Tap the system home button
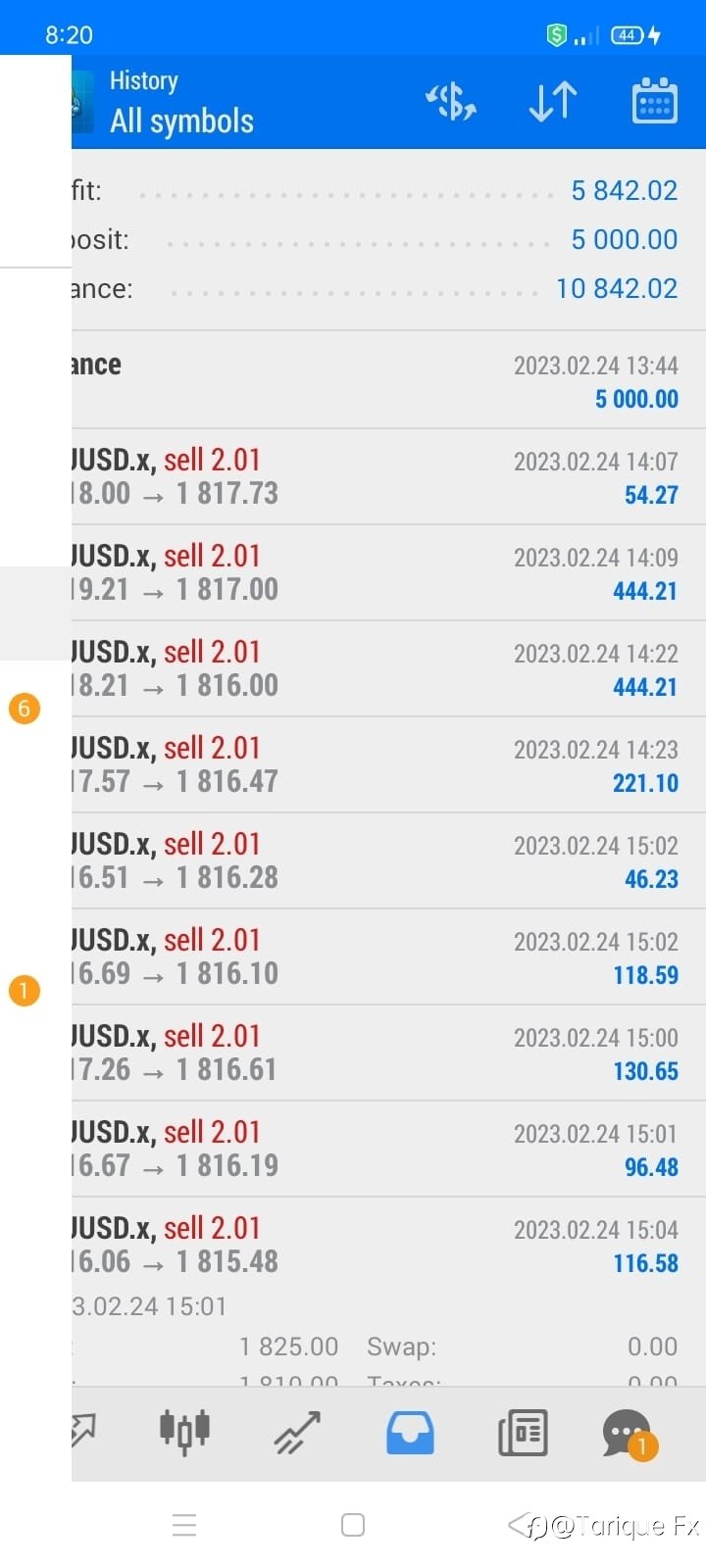 click(x=353, y=1525)
